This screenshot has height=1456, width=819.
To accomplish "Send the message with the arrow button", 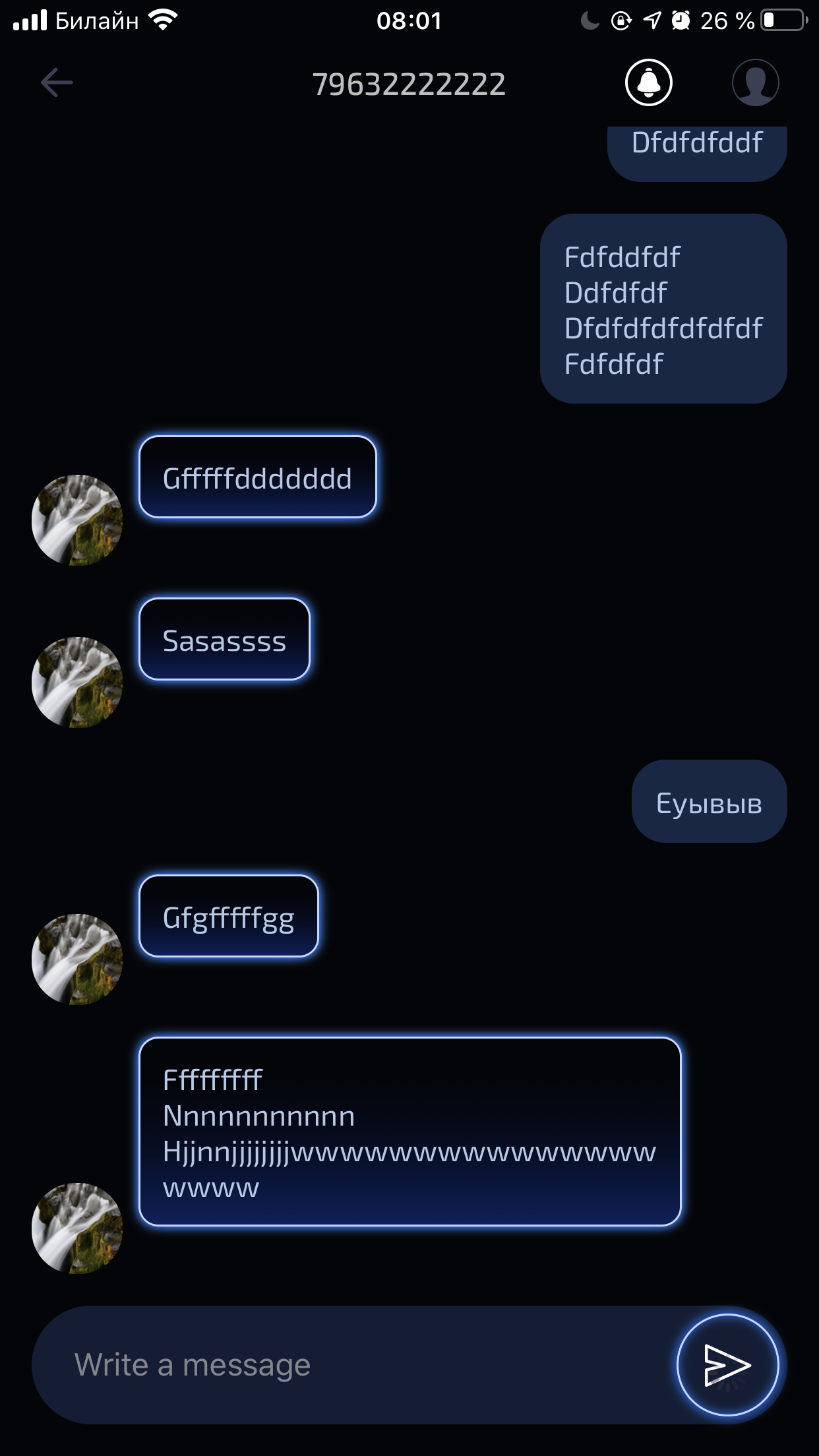I will [x=727, y=1364].
